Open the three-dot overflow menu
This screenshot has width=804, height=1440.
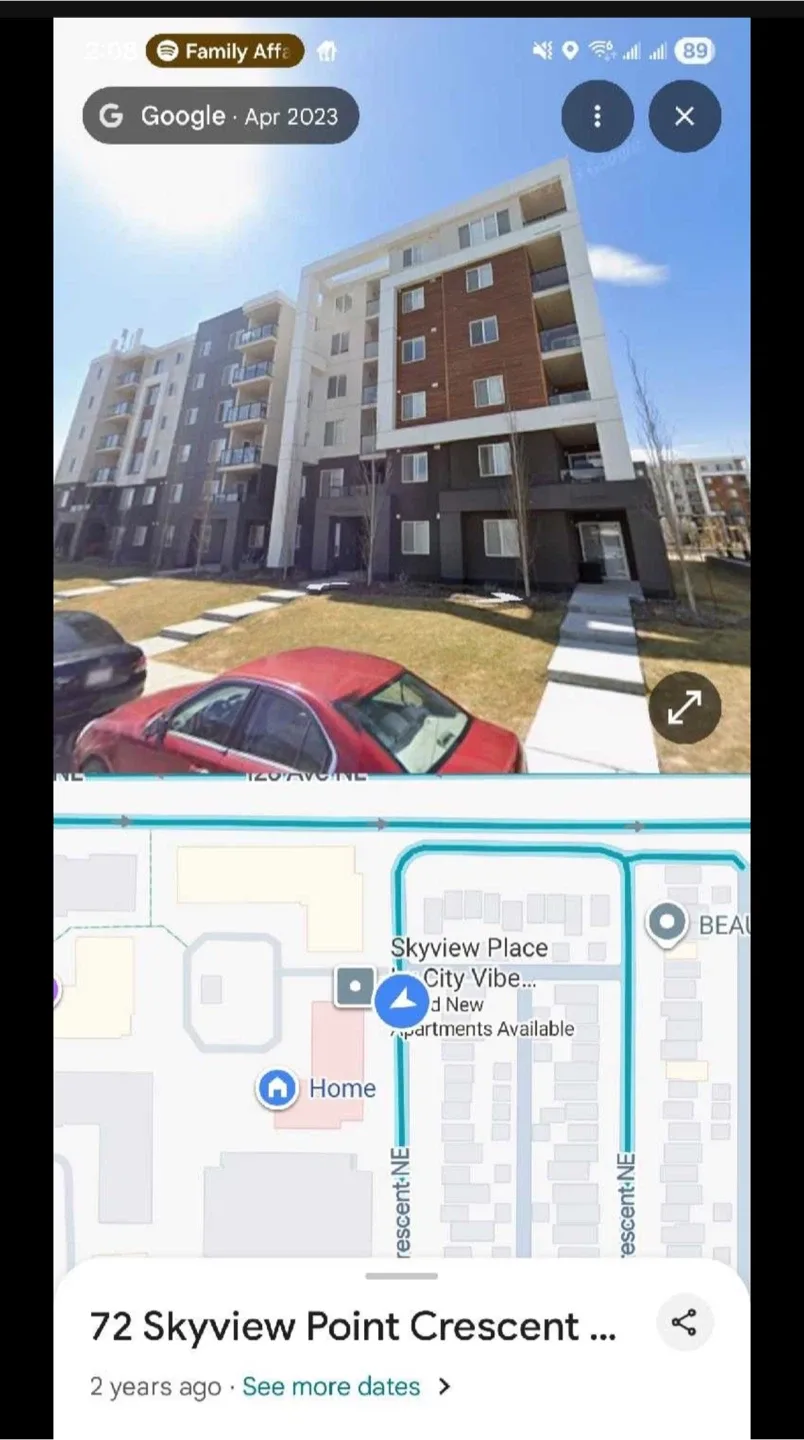(x=597, y=116)
